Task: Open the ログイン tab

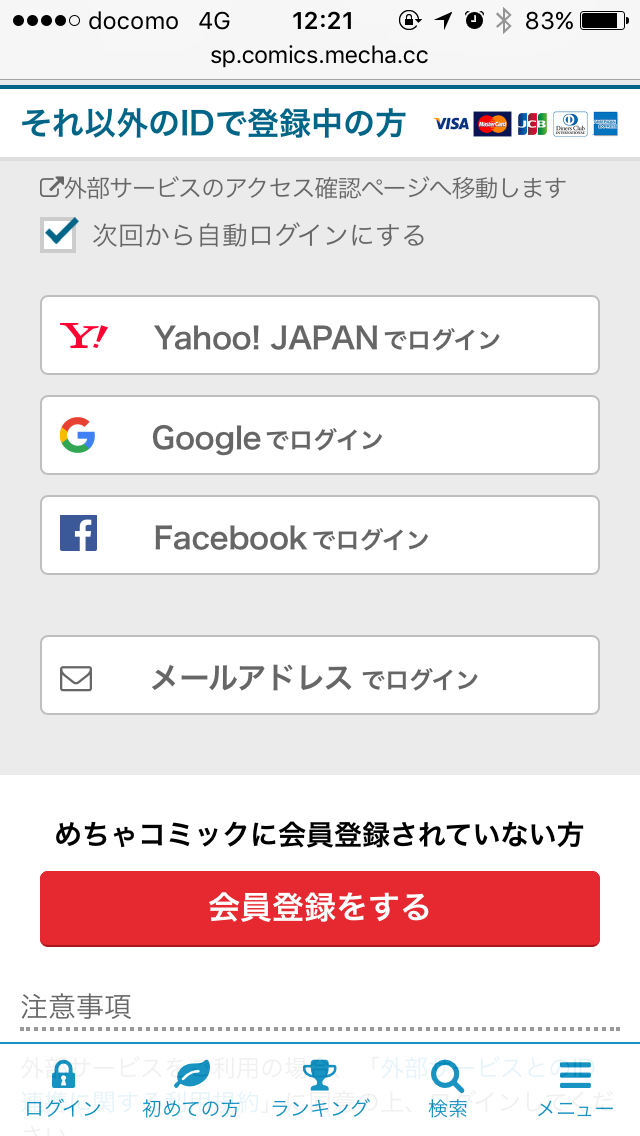Action: 63,1088
